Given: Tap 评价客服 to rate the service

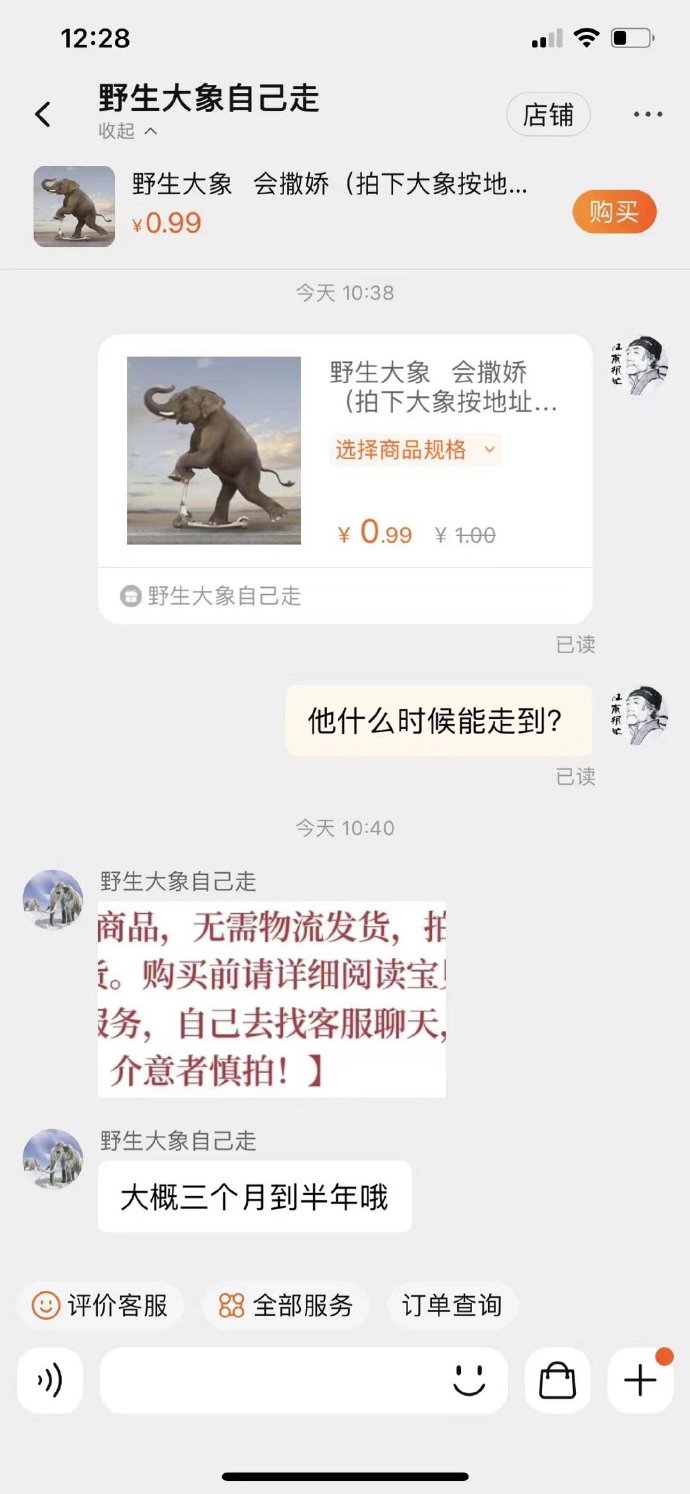Looking at the screenshot, I should [x=100, y=1305].
